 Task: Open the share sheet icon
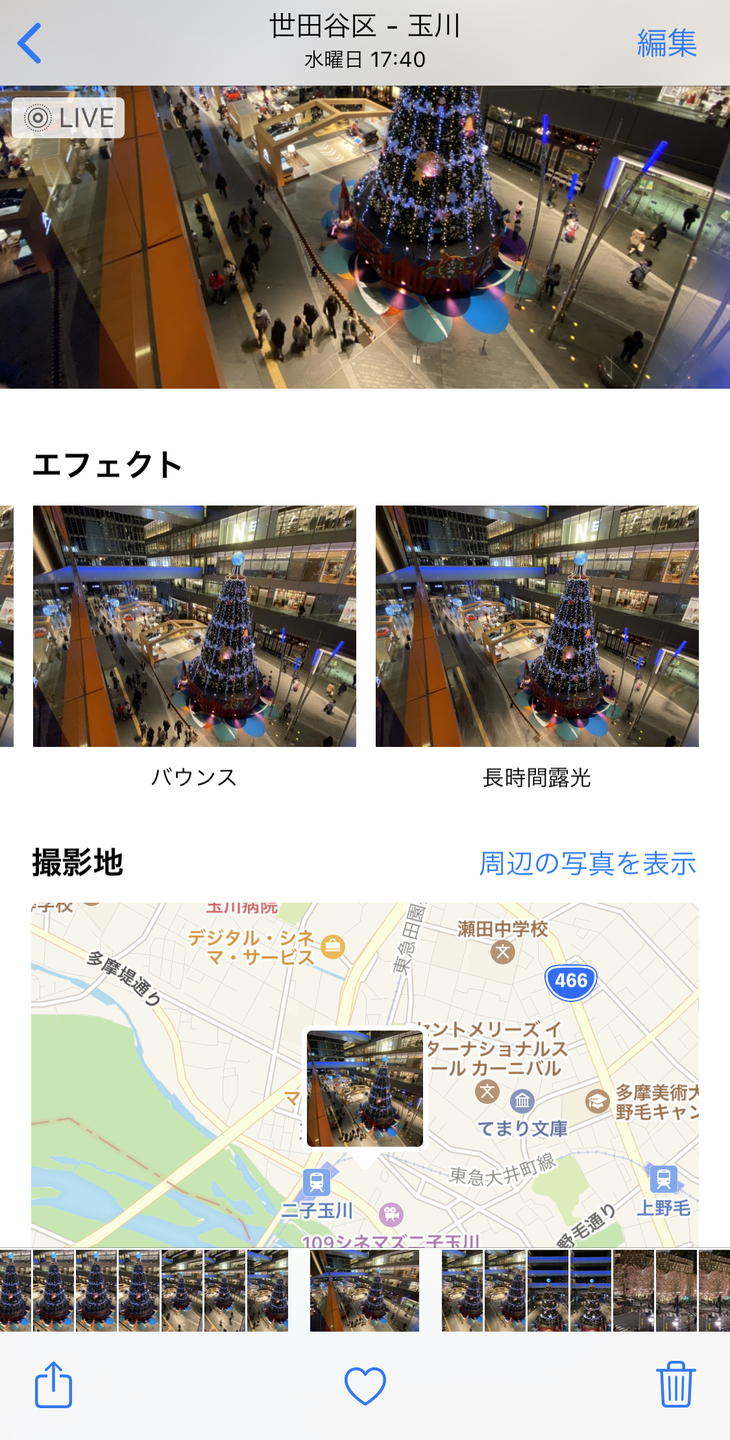[x=53, y=1386]
